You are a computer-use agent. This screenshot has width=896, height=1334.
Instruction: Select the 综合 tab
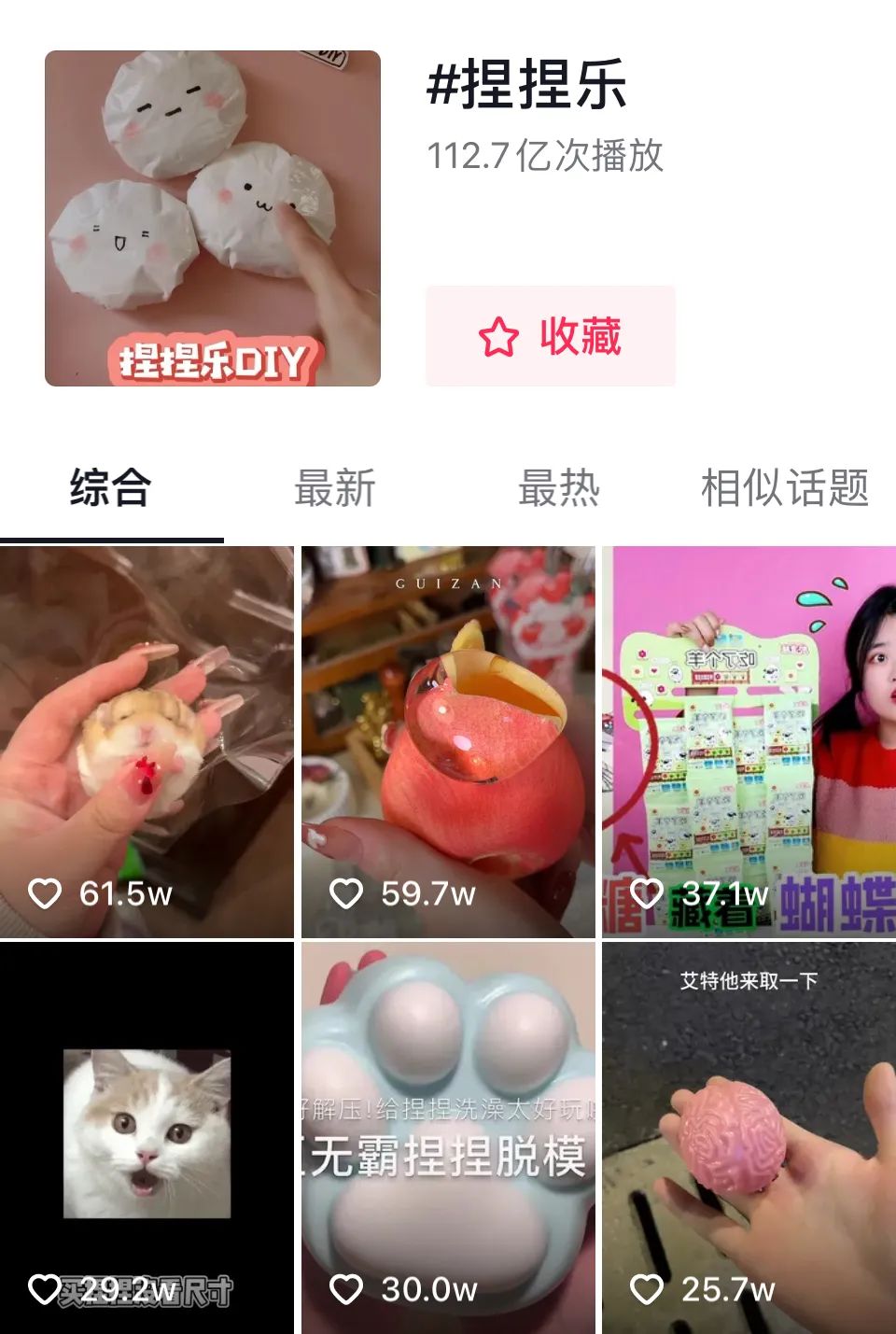coord(110,488)
